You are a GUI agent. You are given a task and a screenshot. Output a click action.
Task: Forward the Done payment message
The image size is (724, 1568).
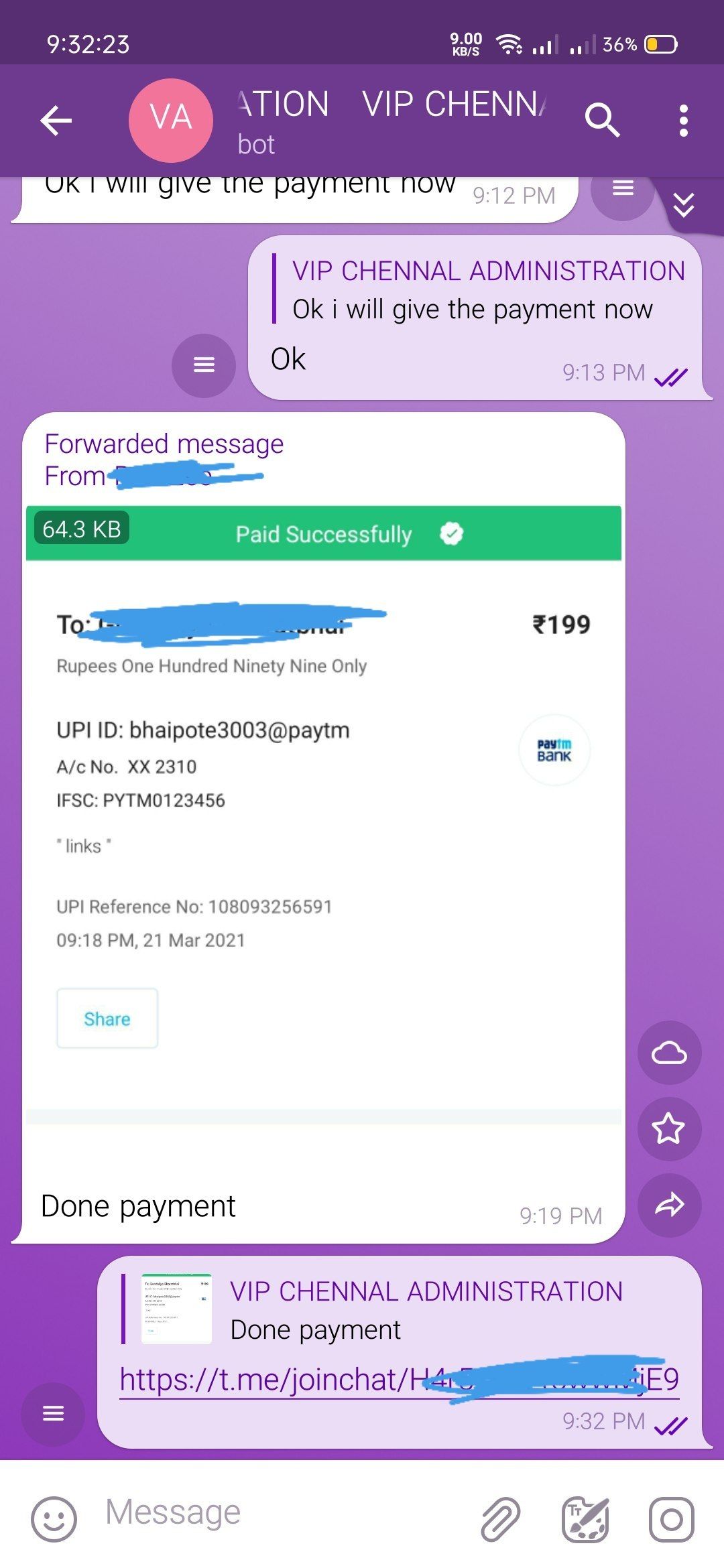pos(669,1205)
